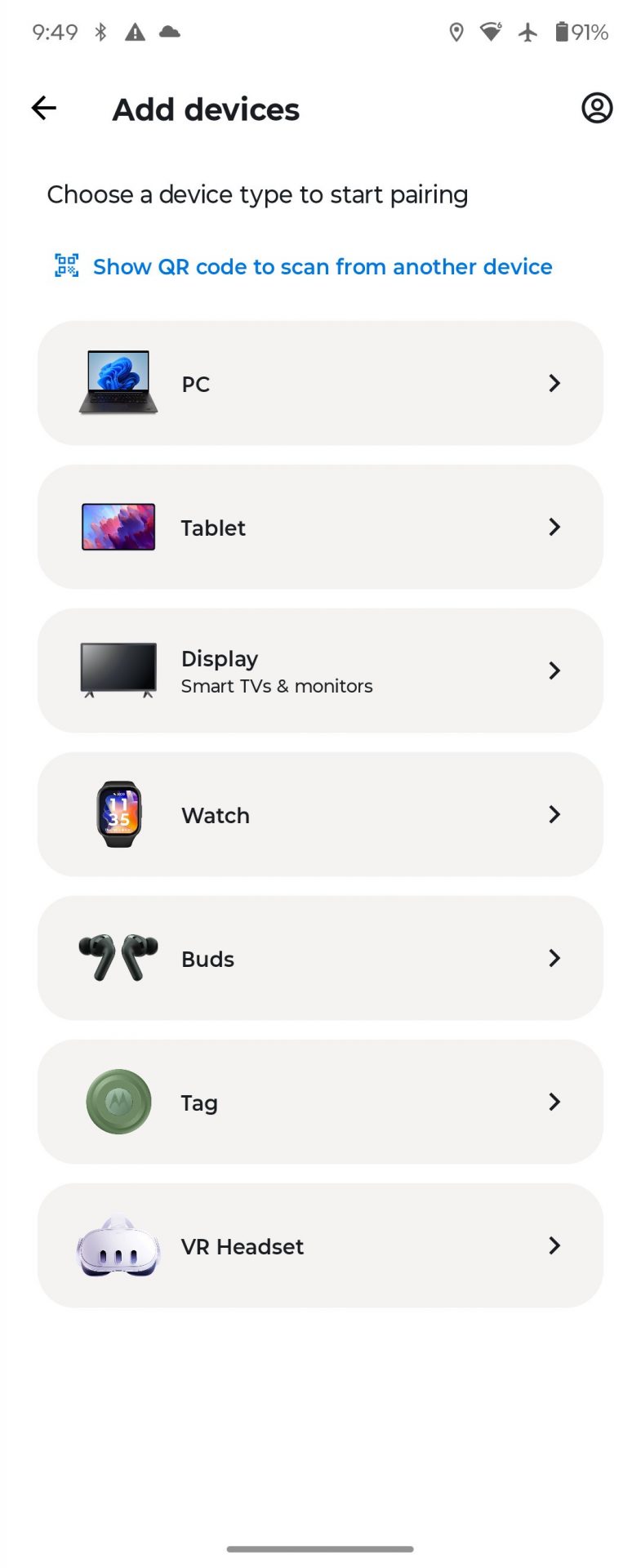This screenshot has width=641, height=1568.
Task: Add a Tag device
Action: pyautogui.click(x=320, y=1102)
